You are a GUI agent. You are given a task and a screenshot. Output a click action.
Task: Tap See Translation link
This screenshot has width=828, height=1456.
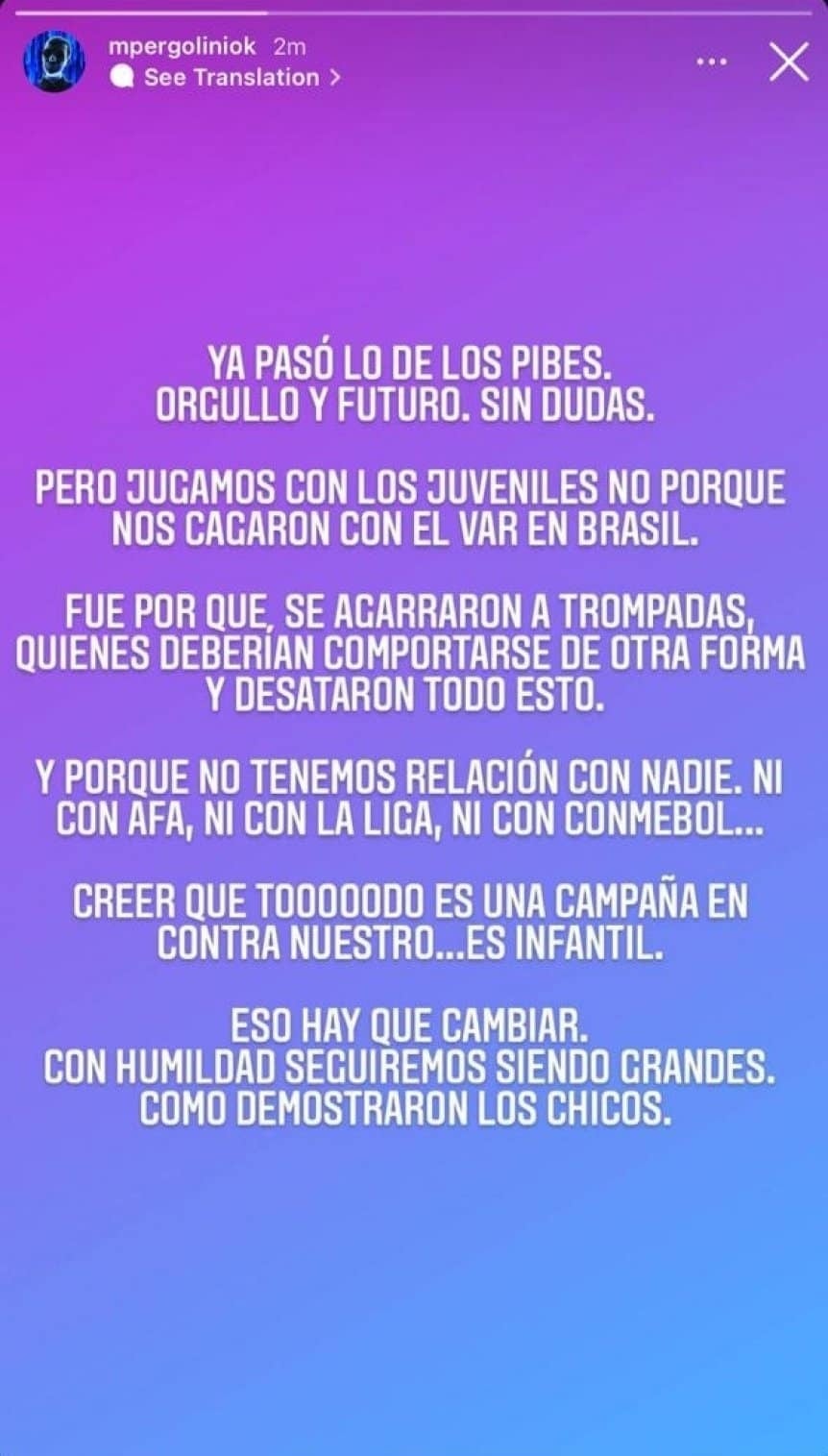point(231,78)
